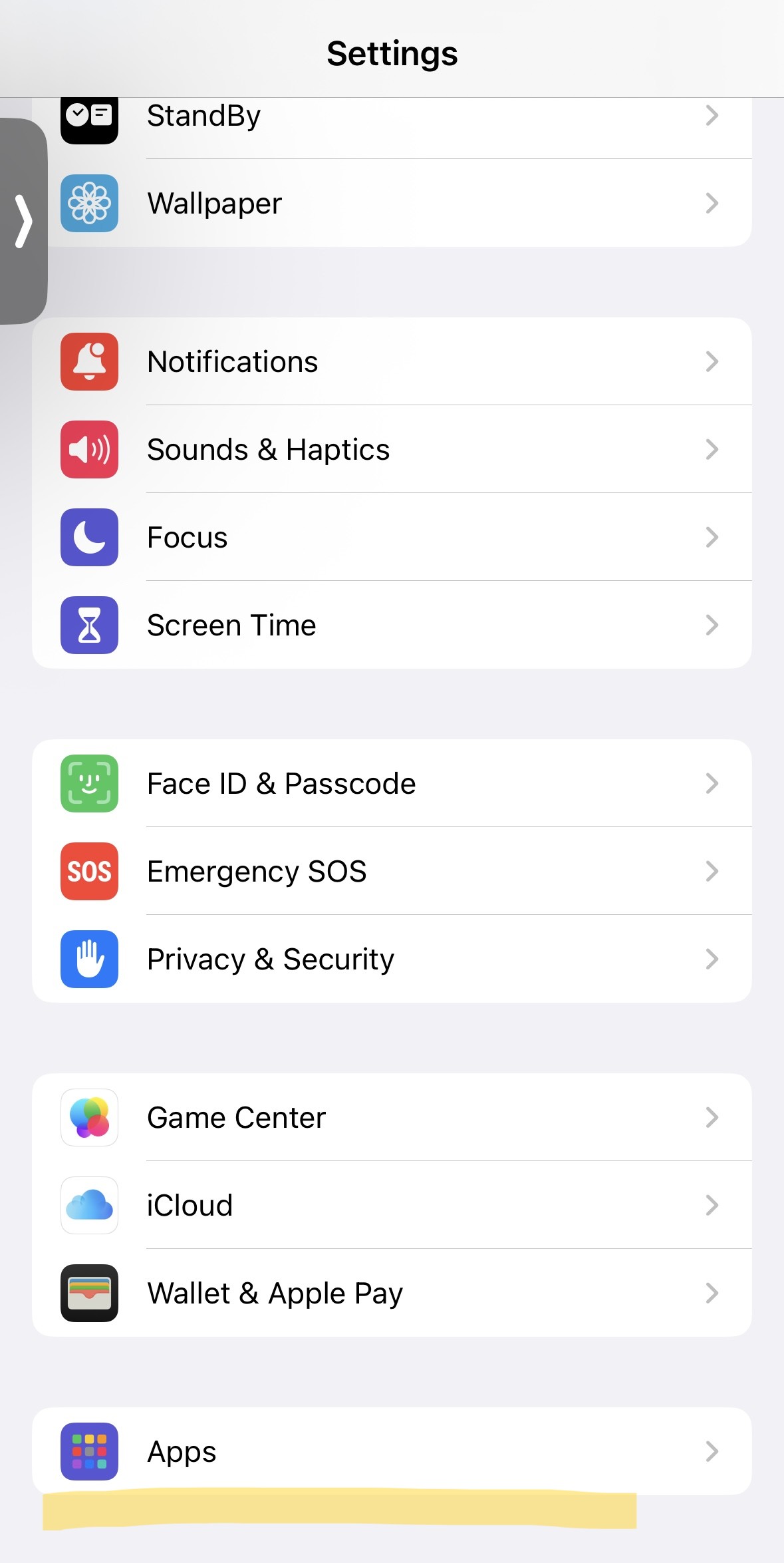Image resolution: width=784 pixels, height=1563 pixels.
Task: Go to Emergency SOS
Action: (392, 872)
